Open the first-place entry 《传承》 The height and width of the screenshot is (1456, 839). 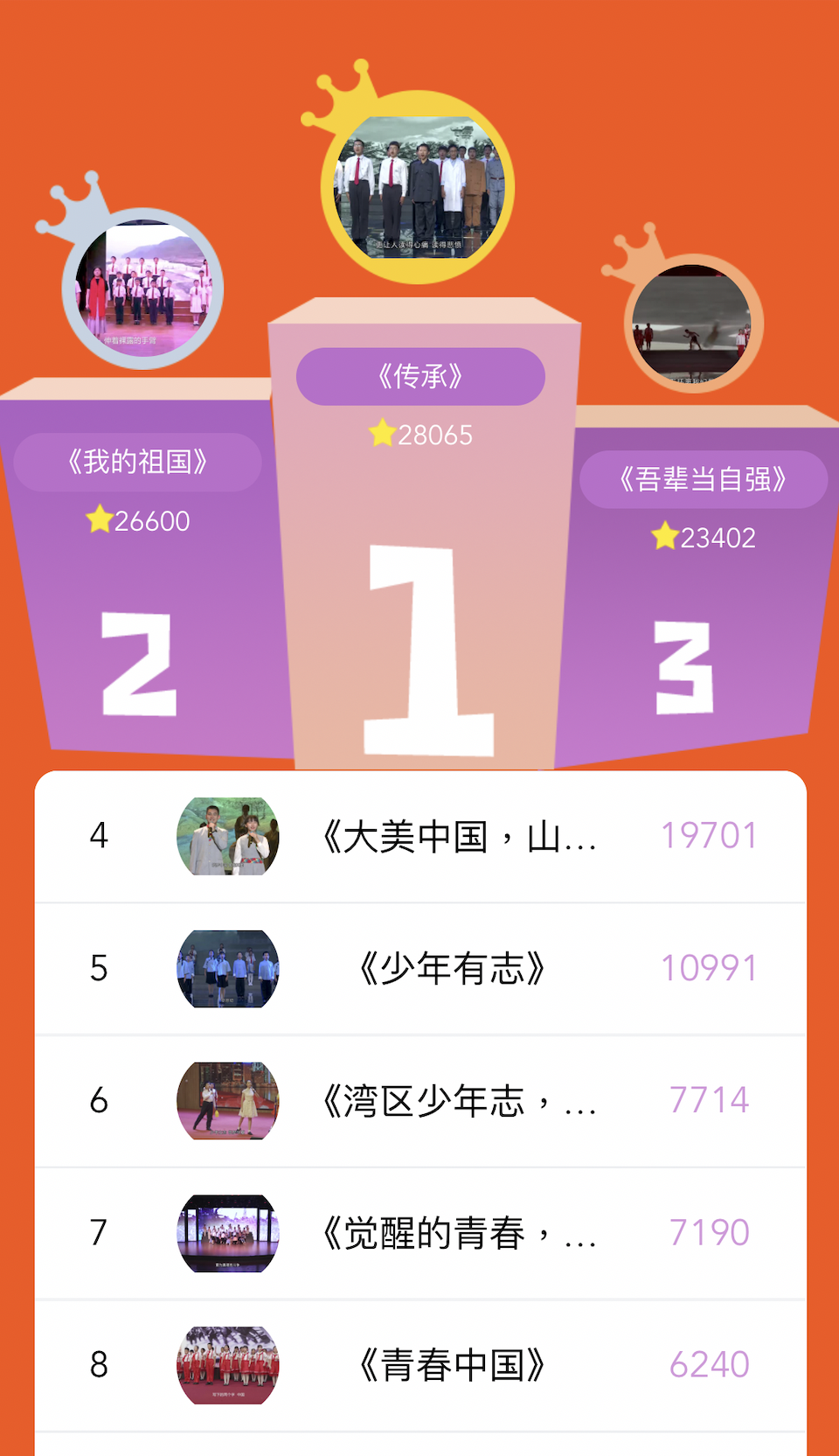tap(420, 377)
